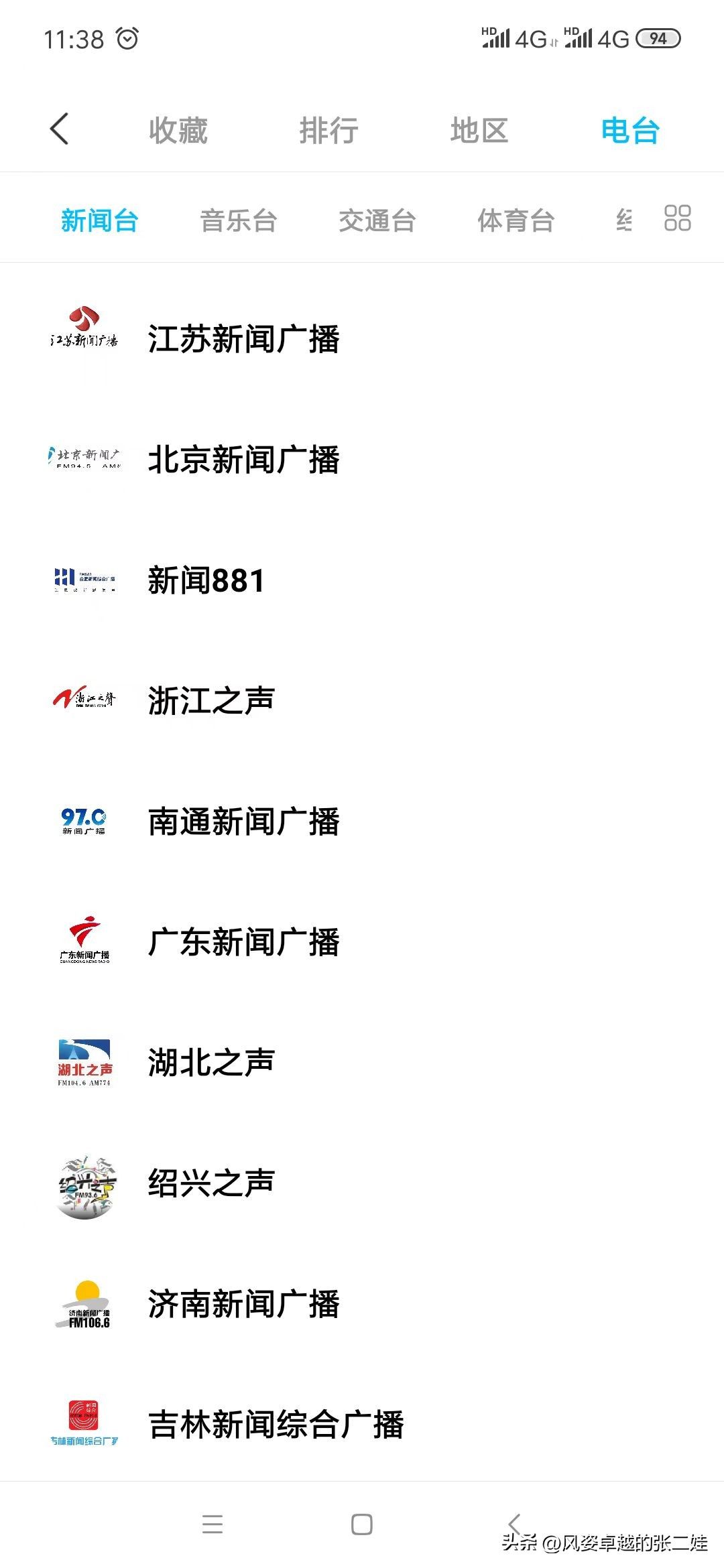This screenshot has width=724, height=1568.
Task: Open 济南新闻广播 station
Action: pos(244,1304)
